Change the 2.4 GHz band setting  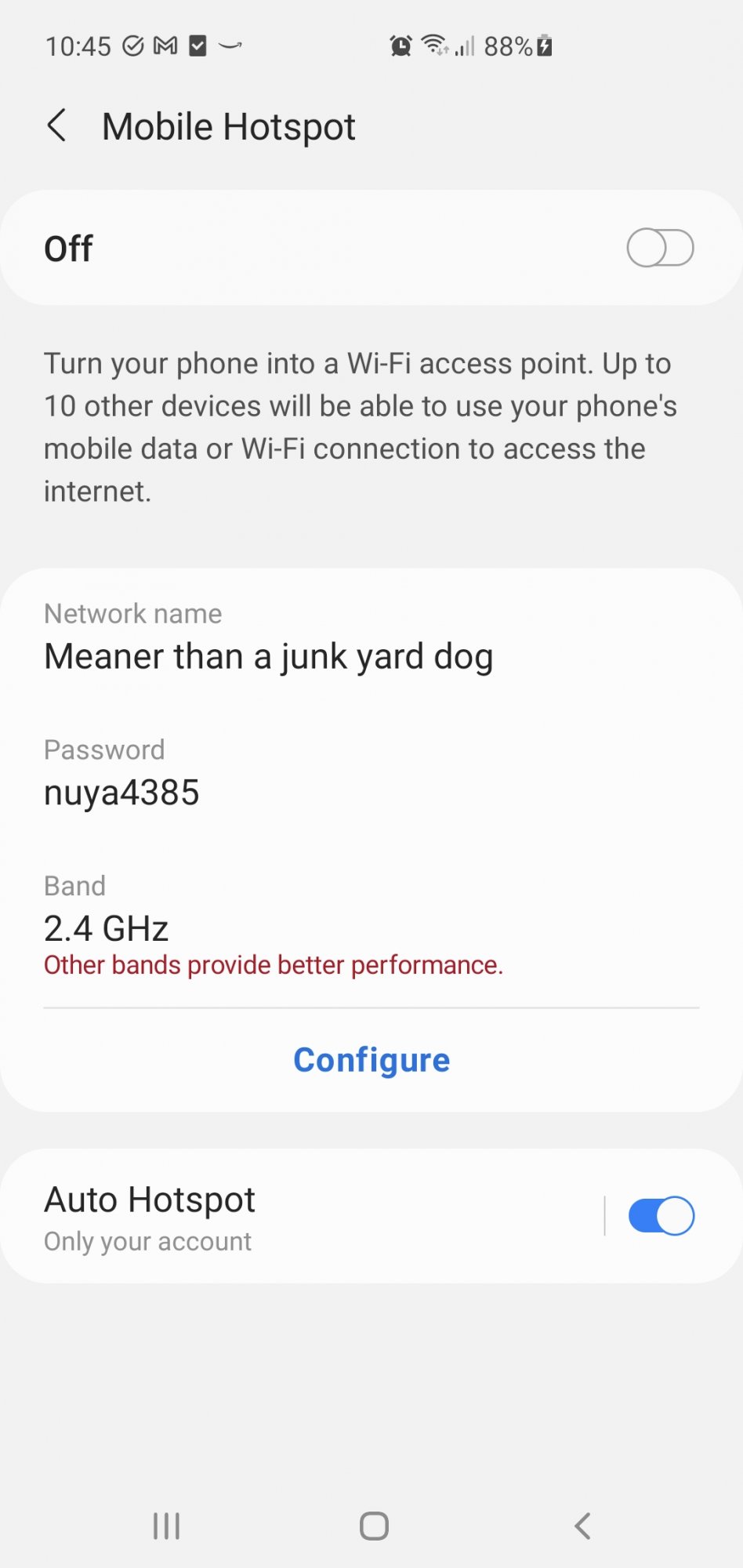[107, 928]
